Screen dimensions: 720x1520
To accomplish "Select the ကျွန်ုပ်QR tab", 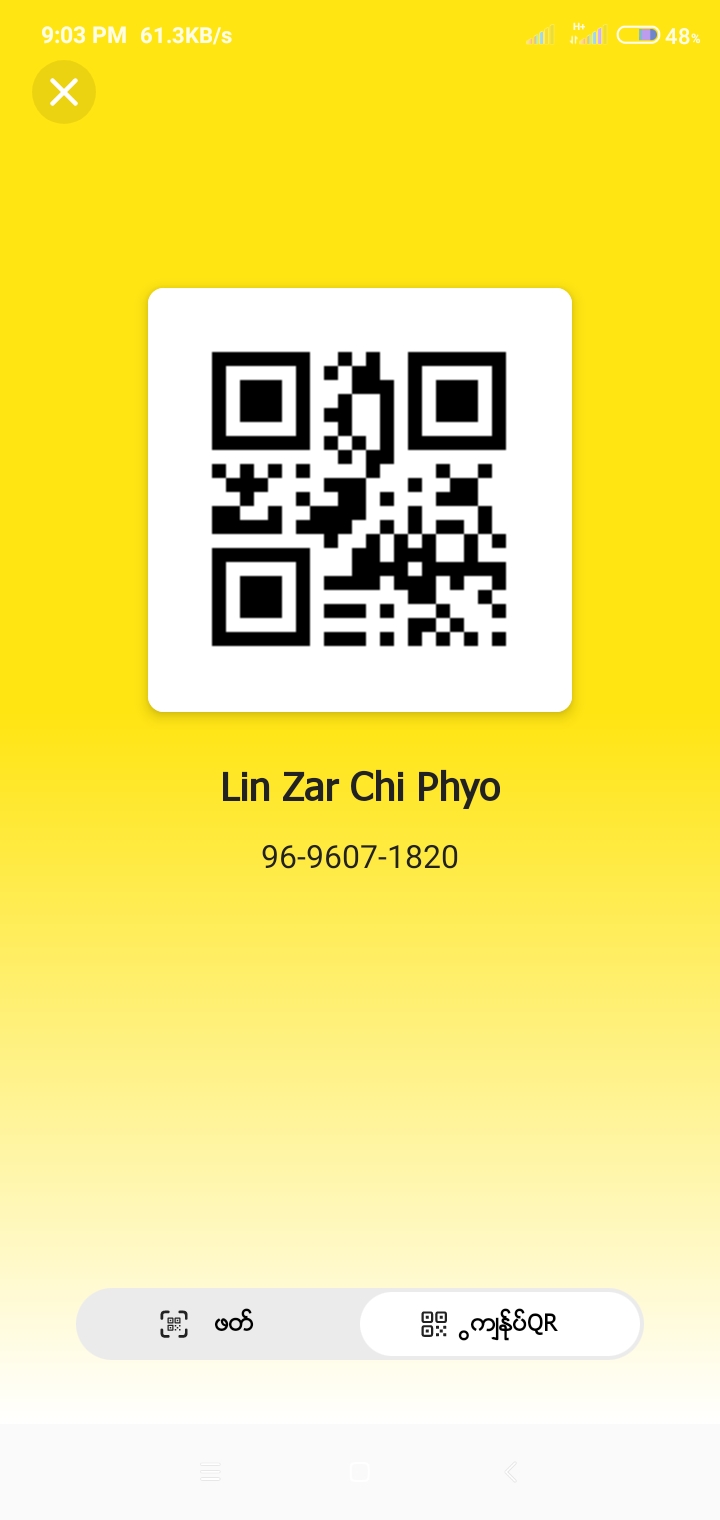I will point(500,1324).
